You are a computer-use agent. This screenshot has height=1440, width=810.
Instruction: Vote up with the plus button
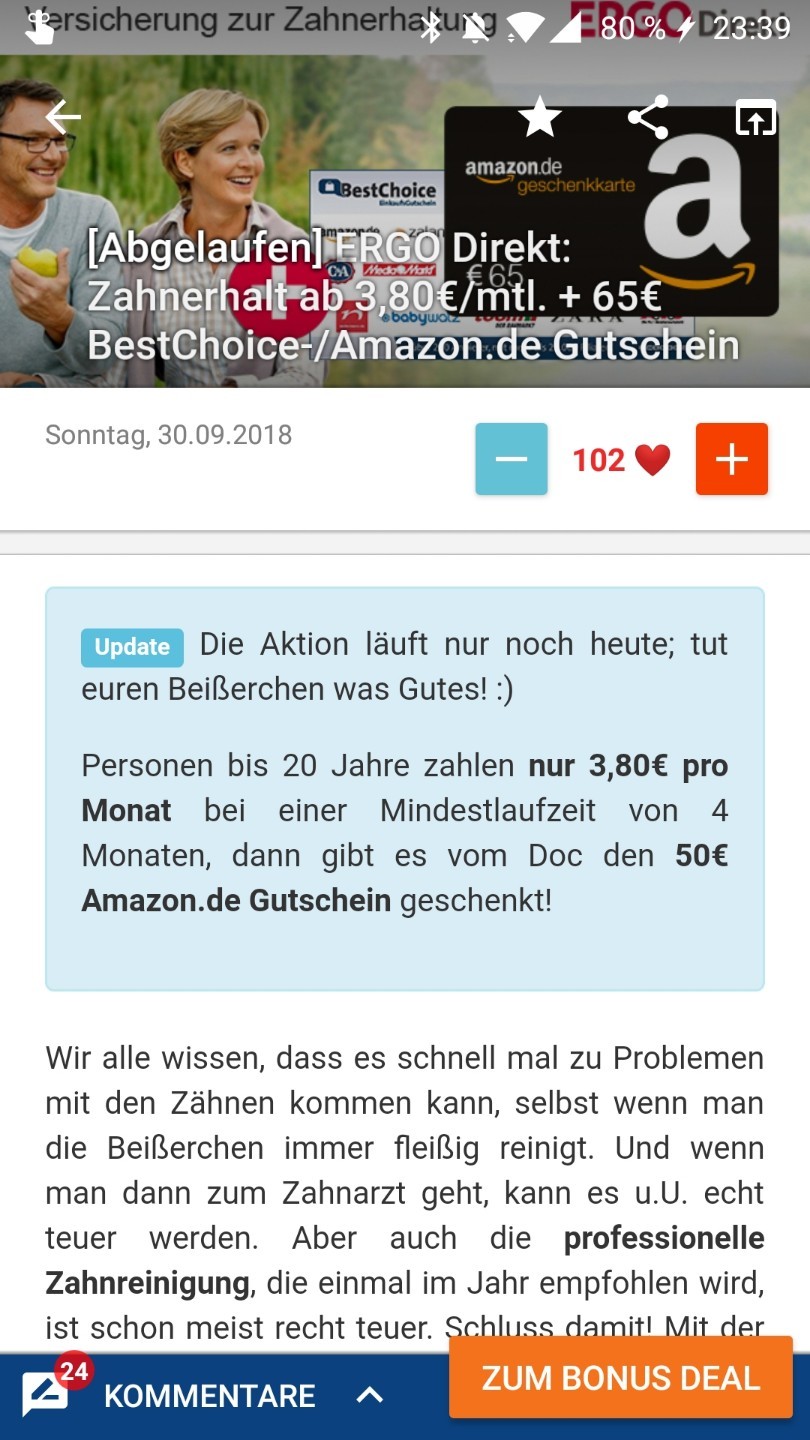[732, 459]
